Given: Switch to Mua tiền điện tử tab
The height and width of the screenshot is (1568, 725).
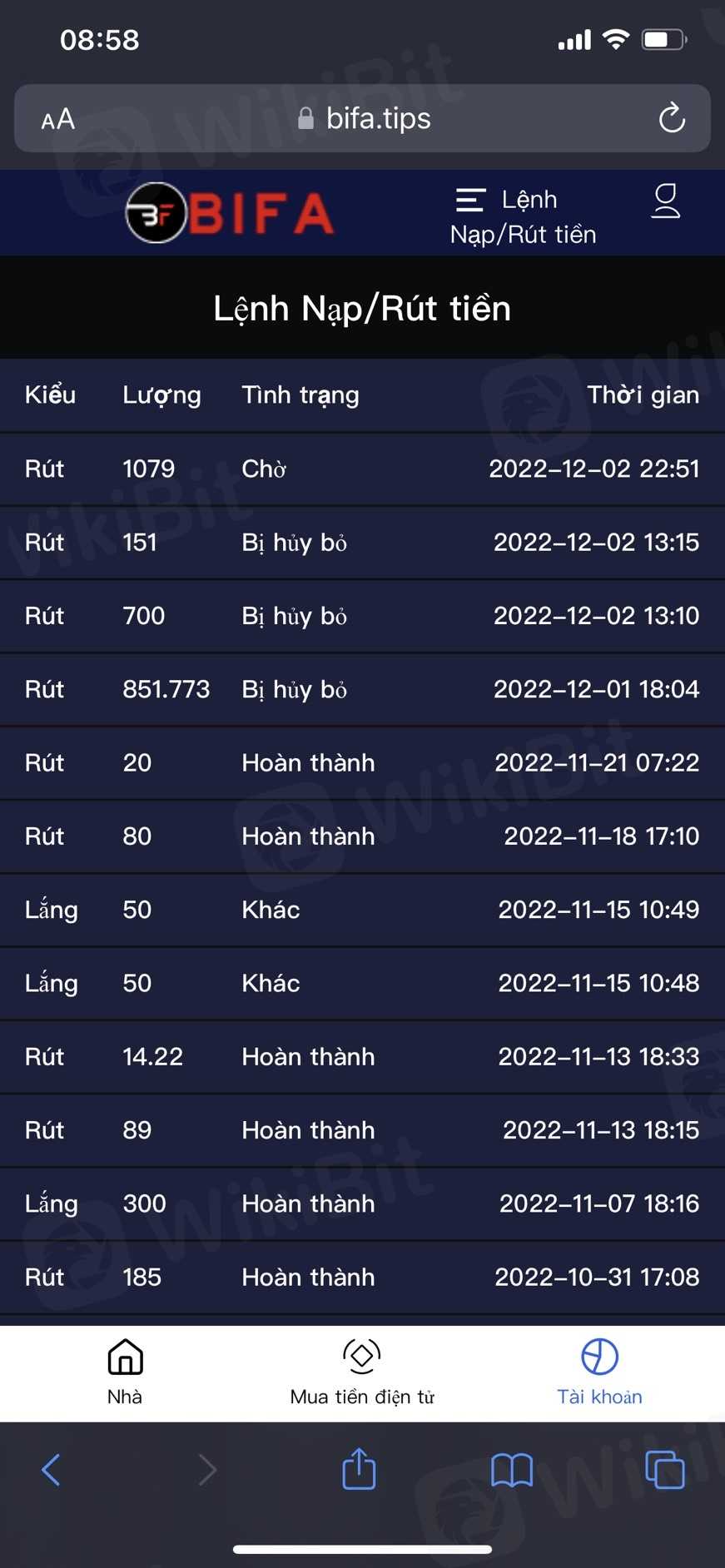Looking at the screenshot, I should (362, 1372).
